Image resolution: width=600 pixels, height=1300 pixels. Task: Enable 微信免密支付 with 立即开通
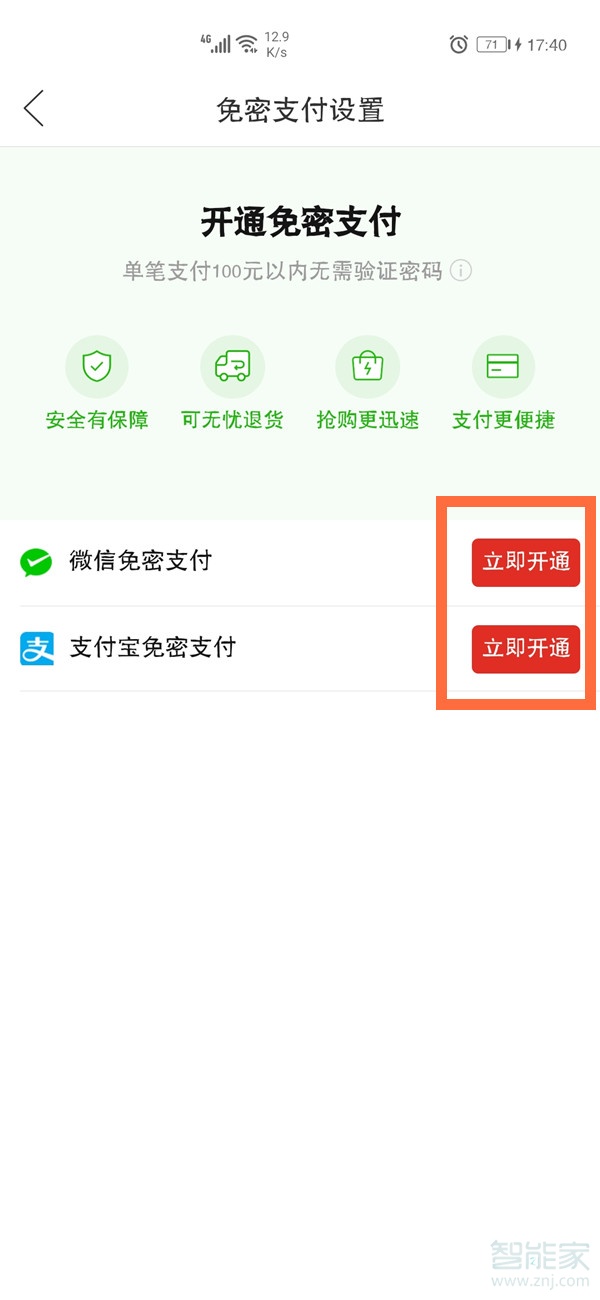coord(525,562)
